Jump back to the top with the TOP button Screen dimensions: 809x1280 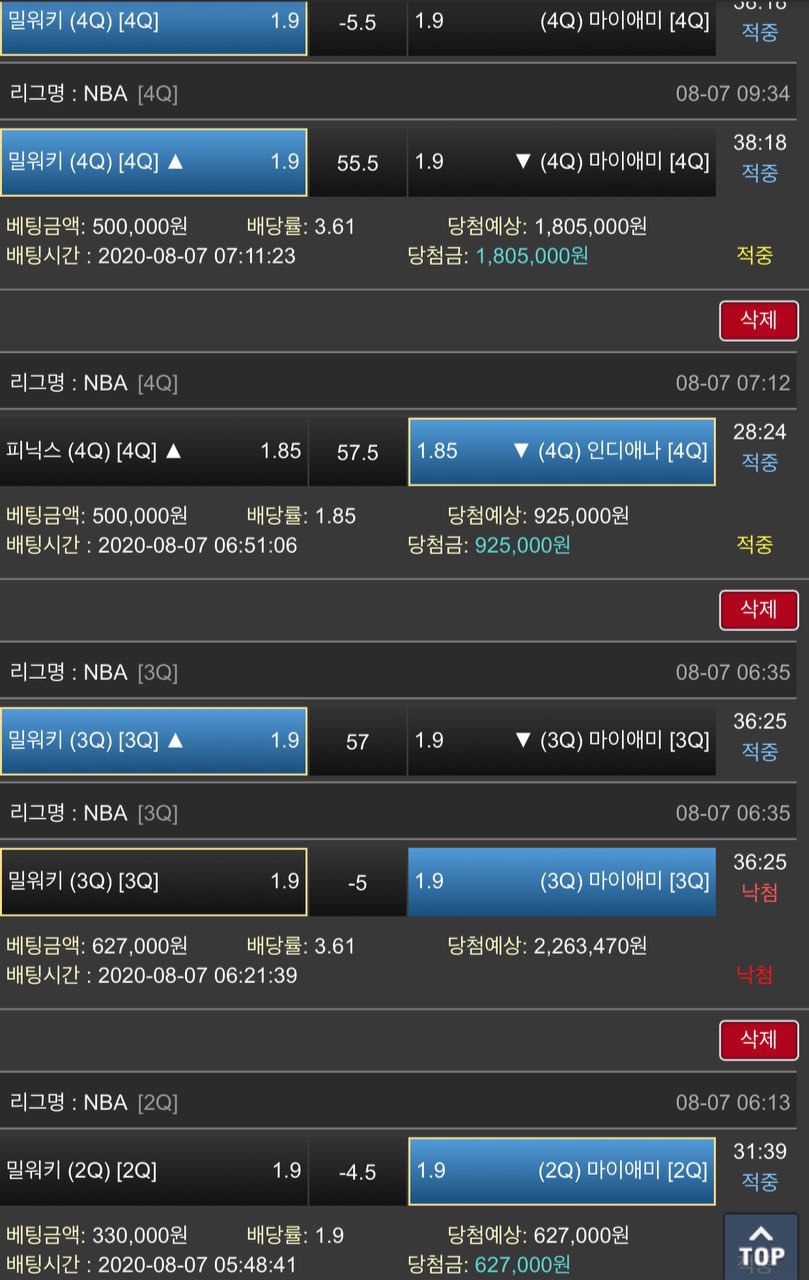[761, 1246]
